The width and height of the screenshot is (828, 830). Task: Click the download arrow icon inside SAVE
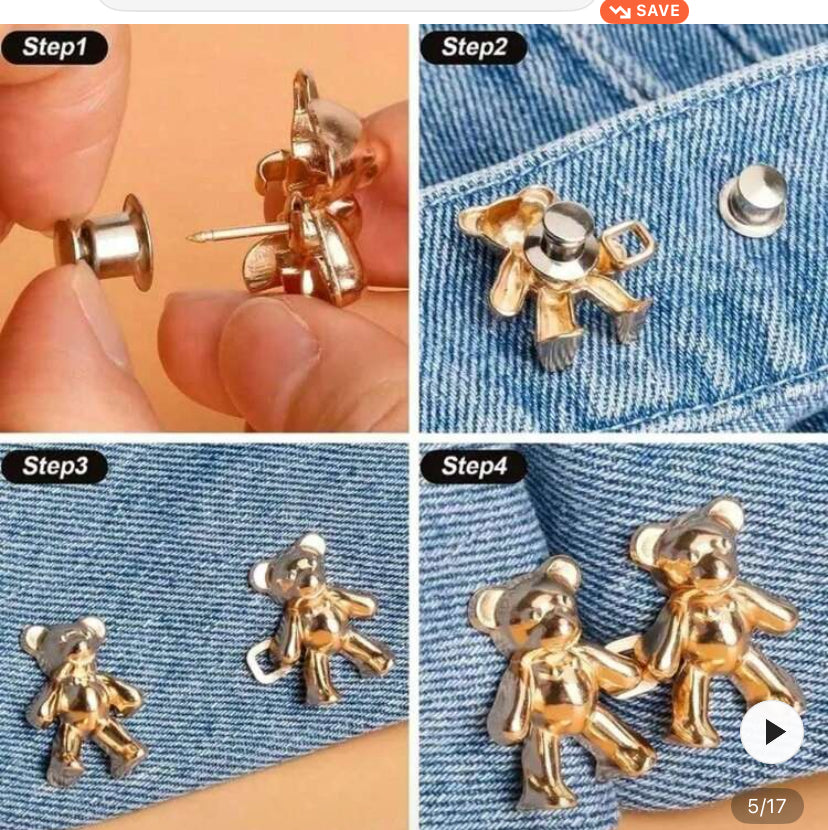coord(618,12)
